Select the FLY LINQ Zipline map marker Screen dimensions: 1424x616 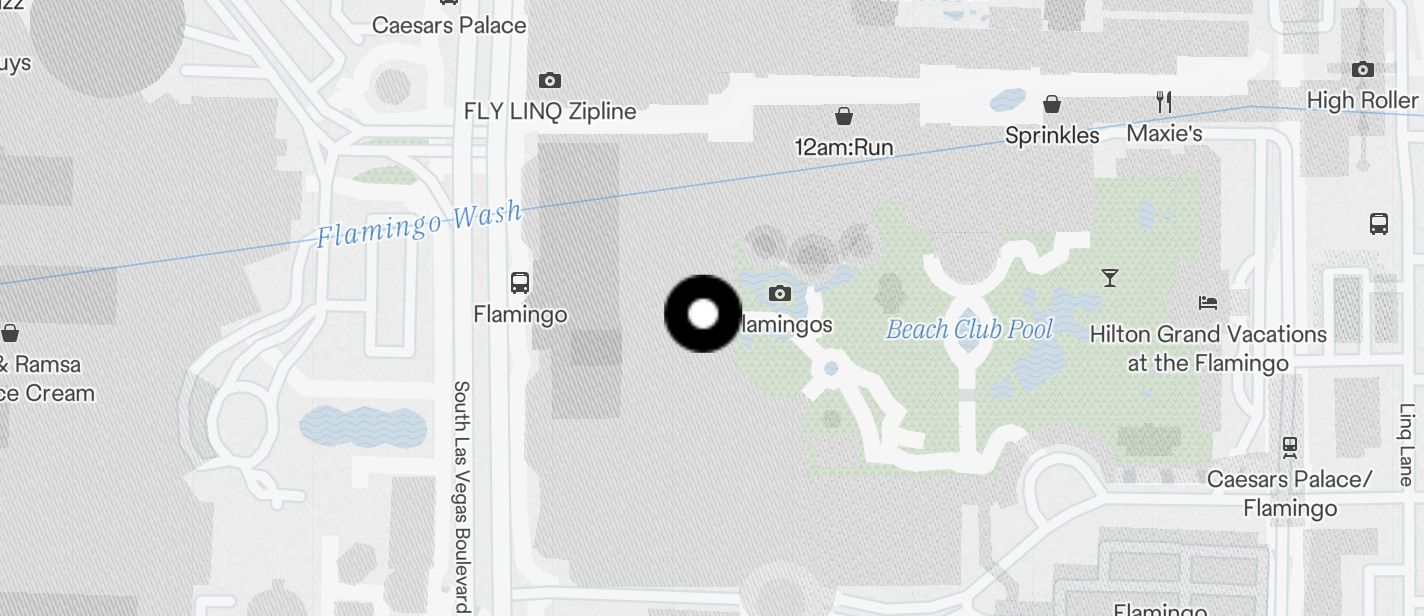[x=549, y=81]
